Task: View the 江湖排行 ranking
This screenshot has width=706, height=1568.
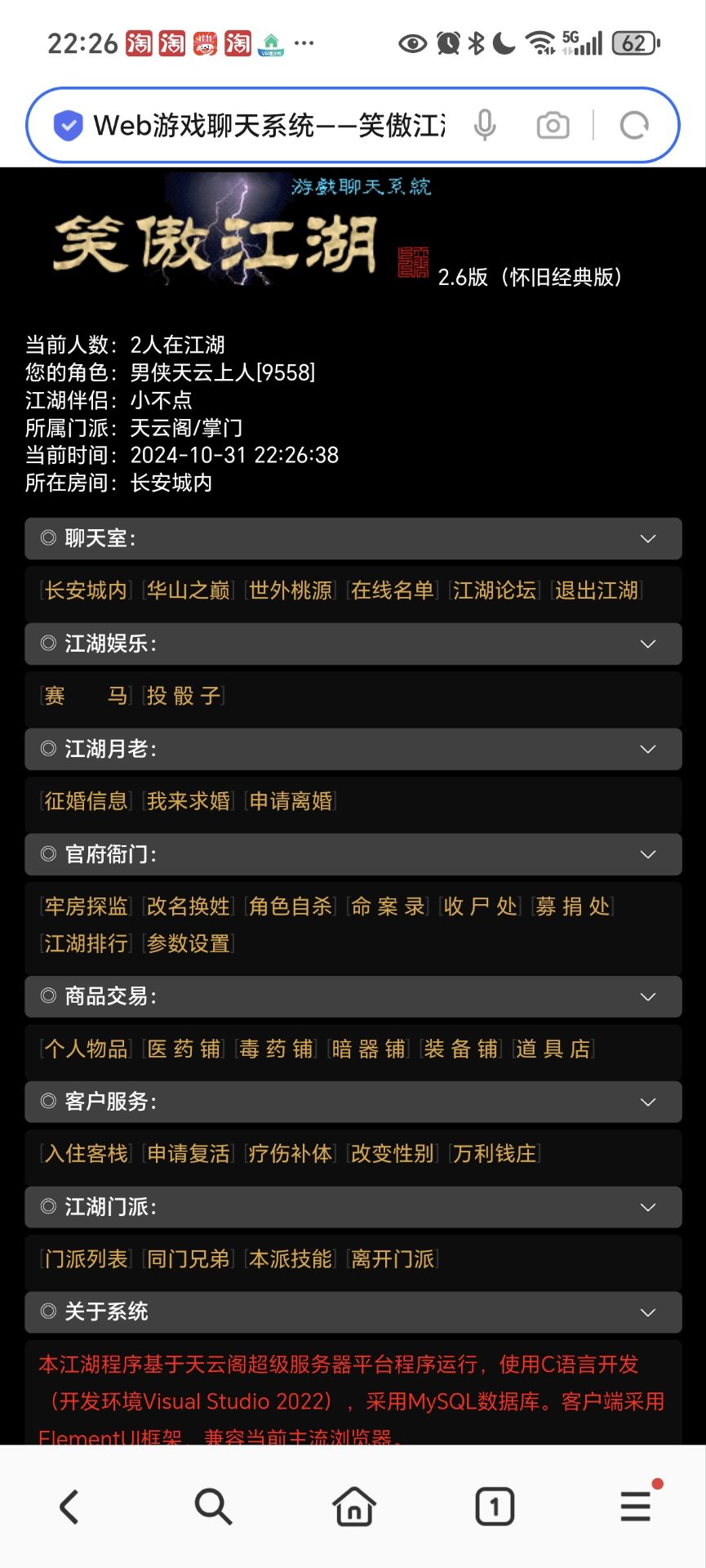Action: pyautogui.click(x=87, y=943)
